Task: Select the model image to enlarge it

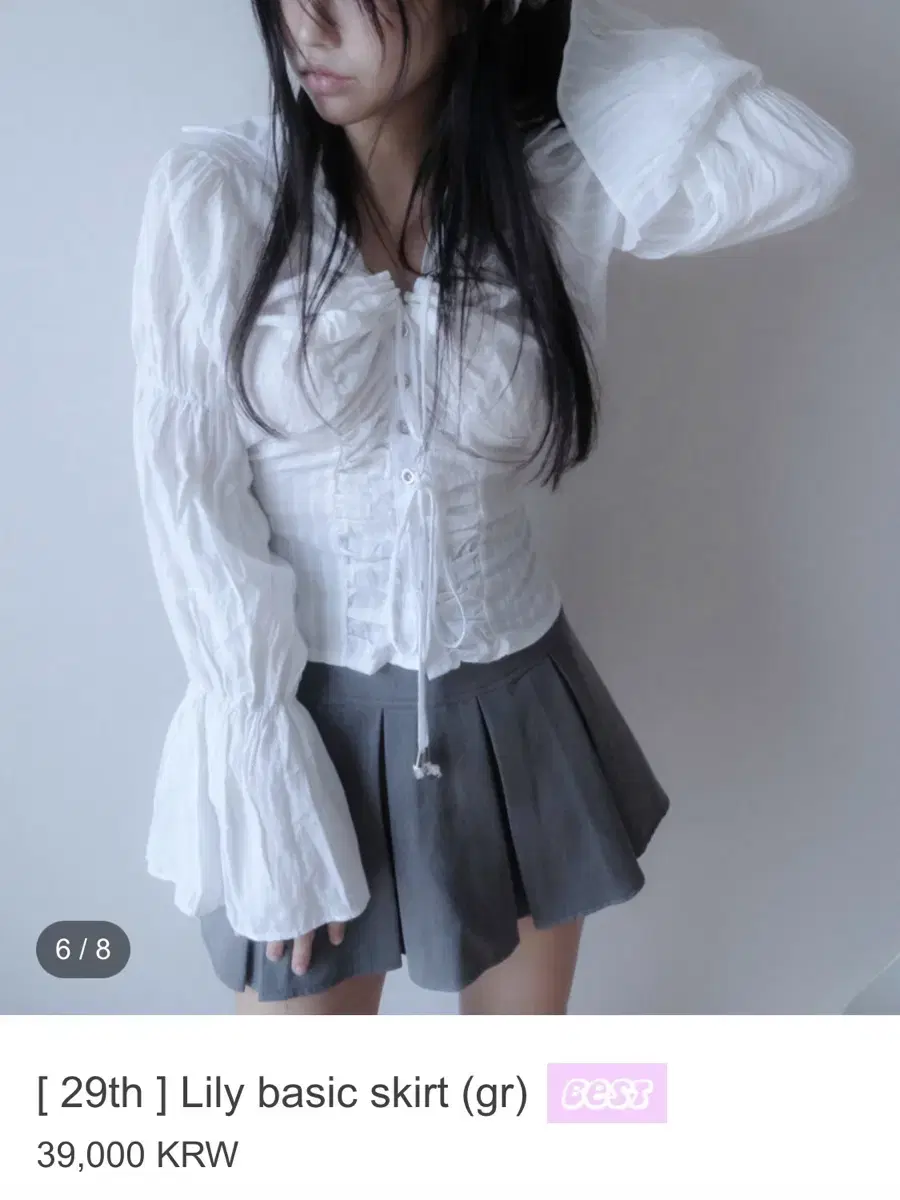Action: pos(450,500)
